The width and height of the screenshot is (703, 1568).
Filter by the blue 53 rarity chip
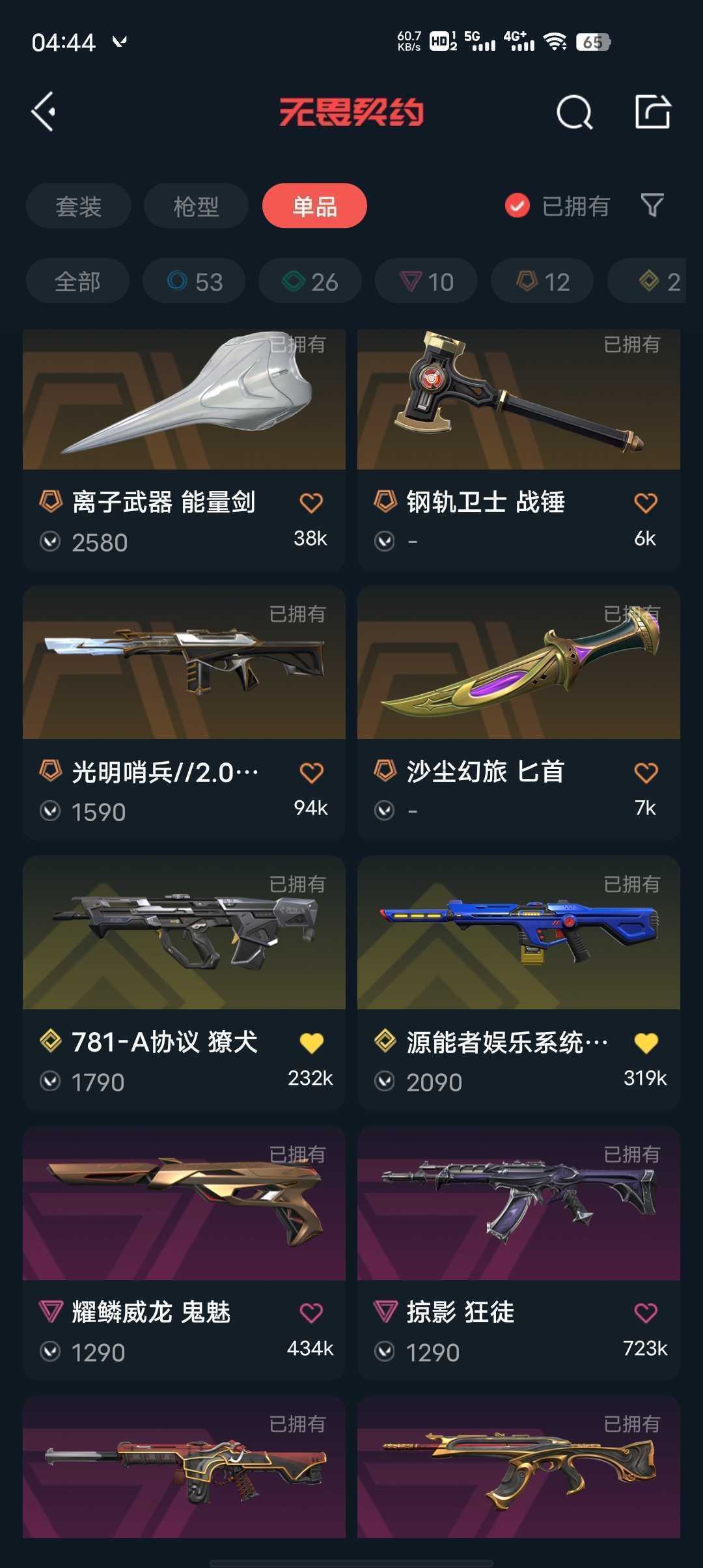194,281
